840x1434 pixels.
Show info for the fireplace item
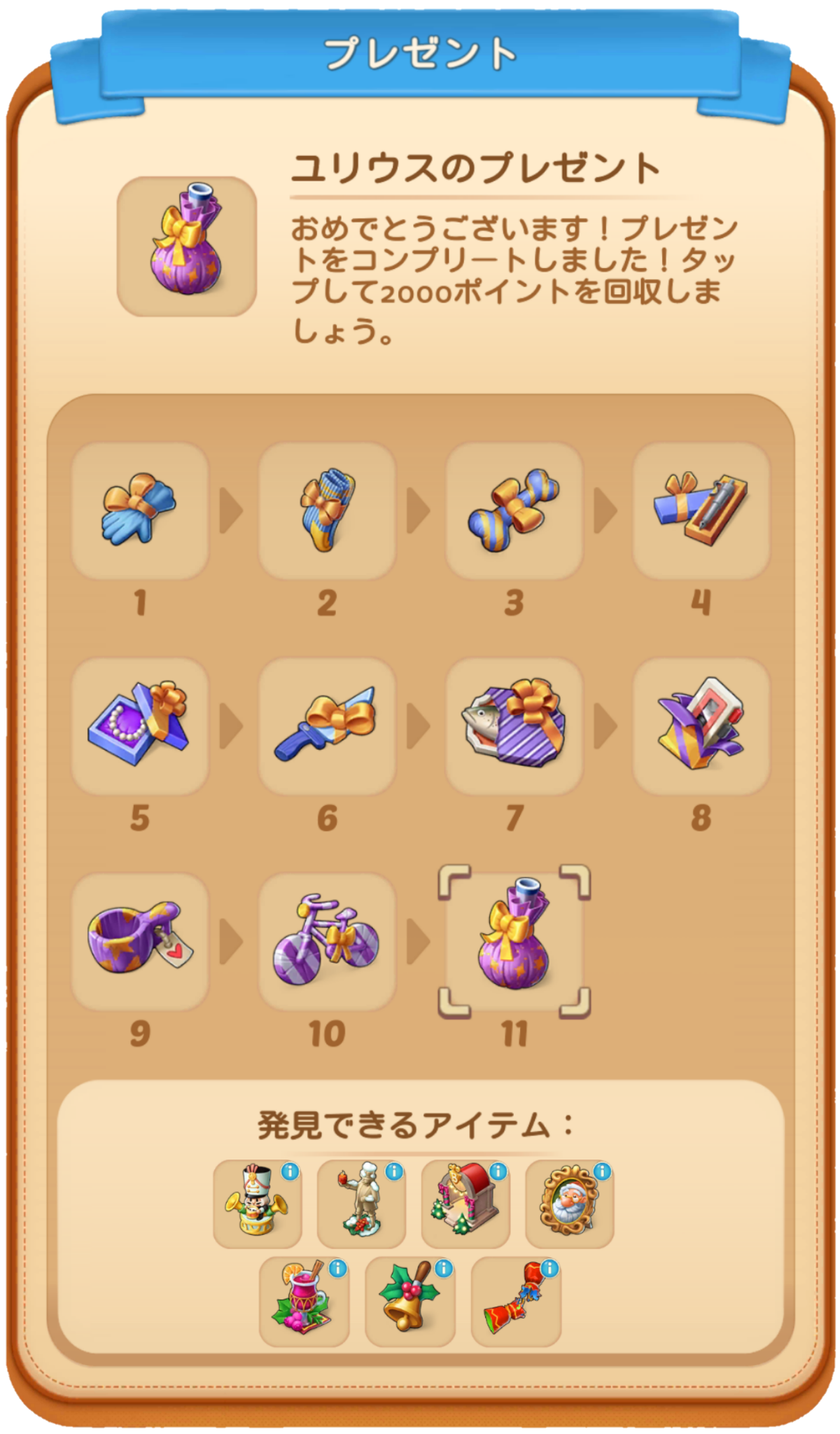pyautogui.click(x=498, y=1171)
